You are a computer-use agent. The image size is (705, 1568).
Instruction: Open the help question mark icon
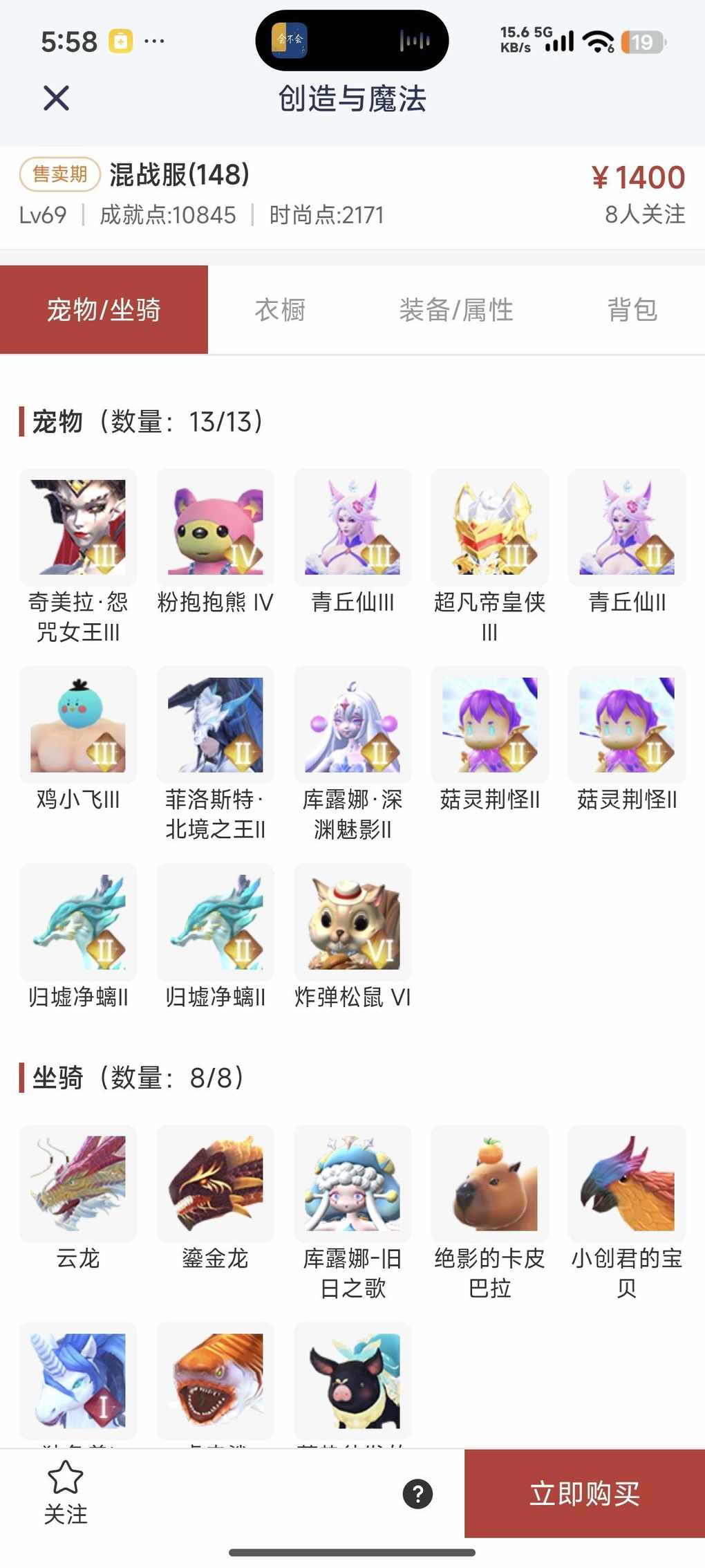pos(417,1493)
